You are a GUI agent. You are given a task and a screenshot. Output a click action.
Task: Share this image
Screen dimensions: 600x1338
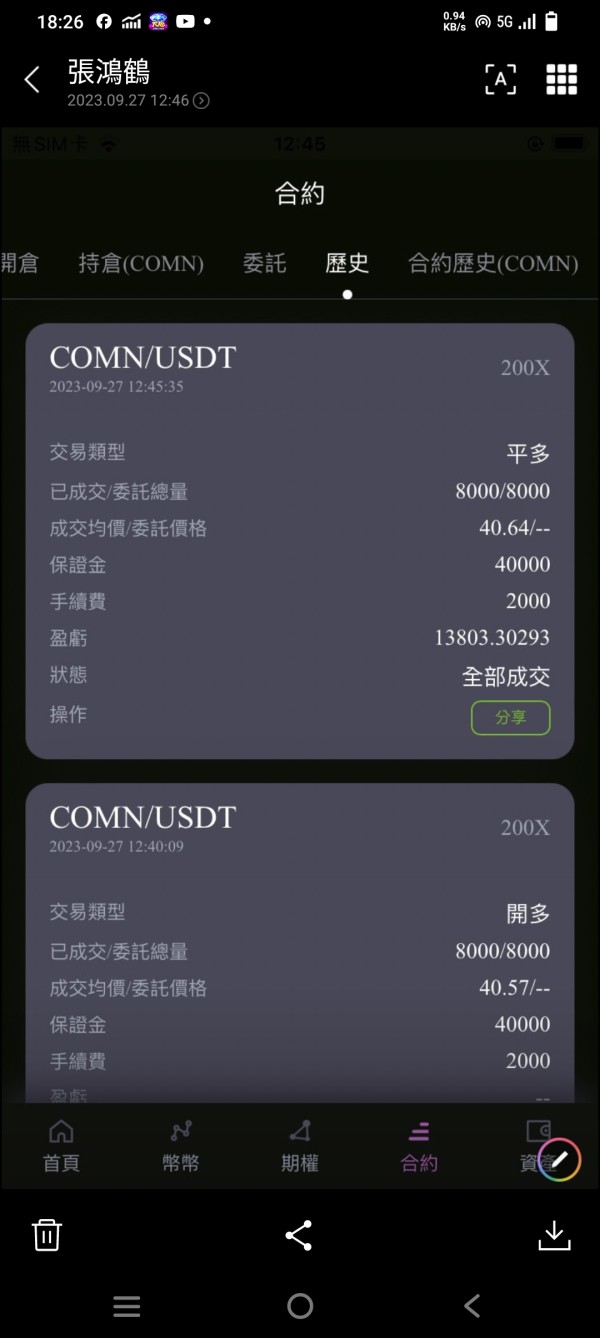pos(299,1235)
